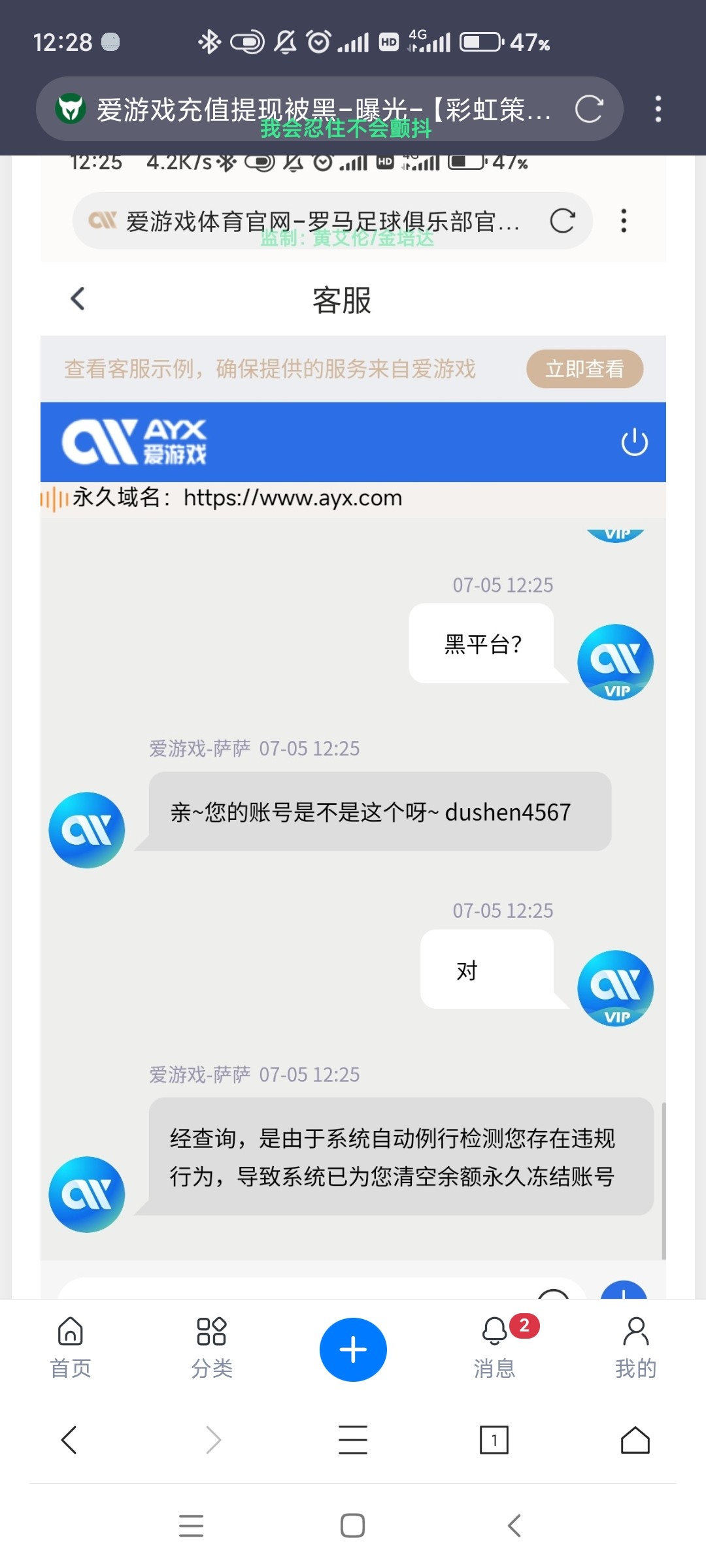This screenshot has height=1568, width=706.
Task: Create a new post with the blue plus button
Action: [x=353, y=1349]
